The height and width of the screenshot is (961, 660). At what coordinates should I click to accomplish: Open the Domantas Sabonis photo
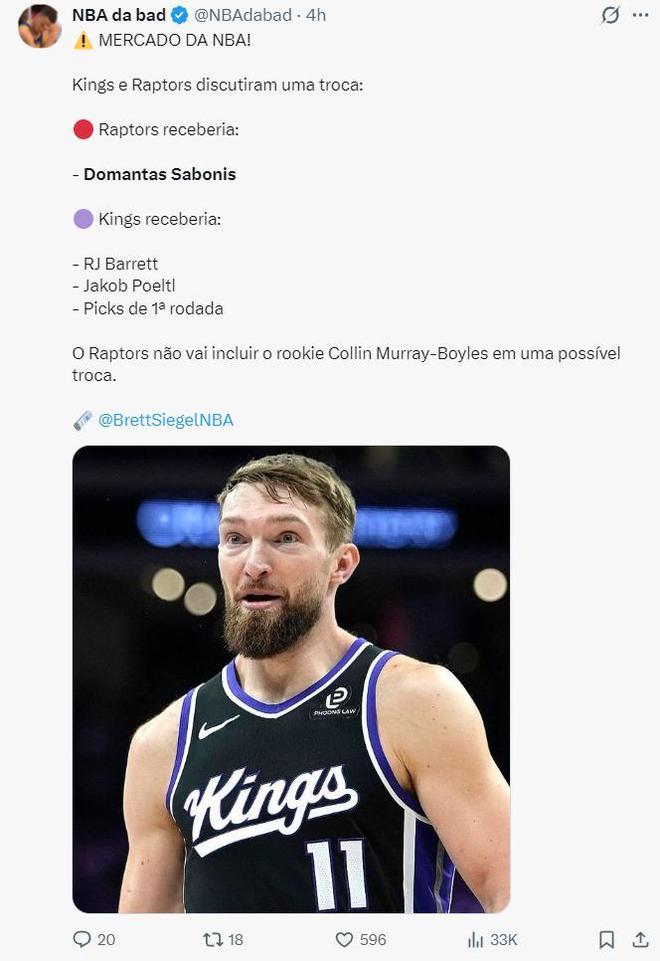click(291, 678)
